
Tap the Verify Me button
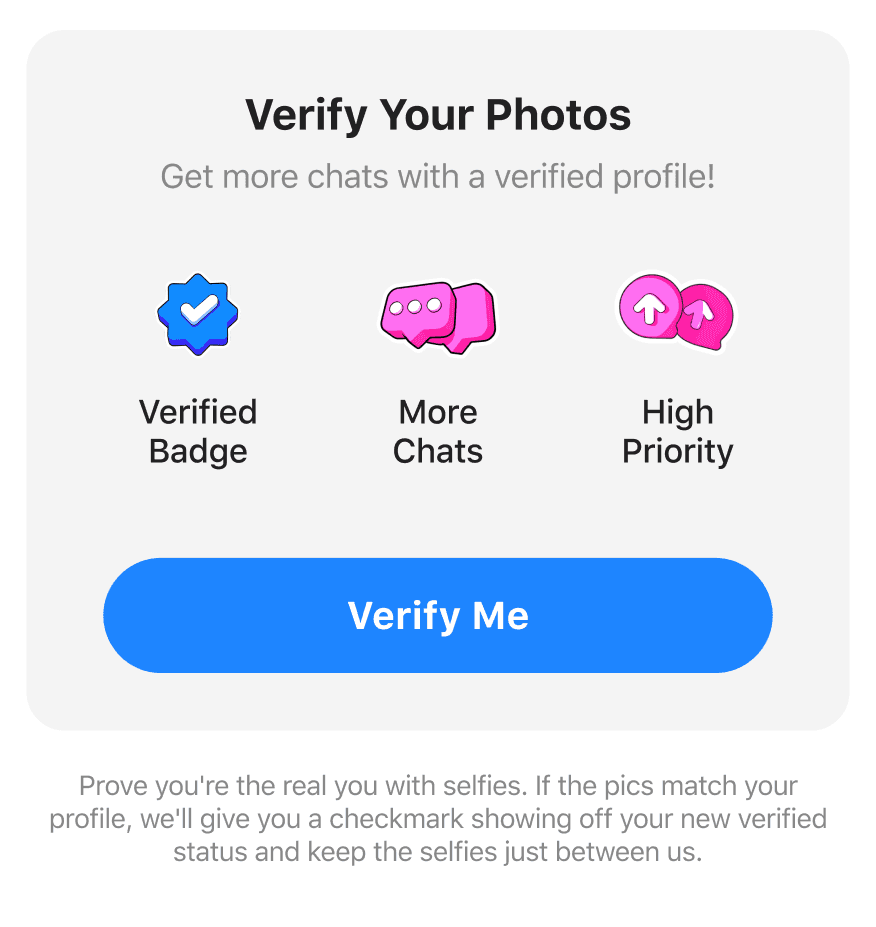pyautogui.click(x=438, y=615)
